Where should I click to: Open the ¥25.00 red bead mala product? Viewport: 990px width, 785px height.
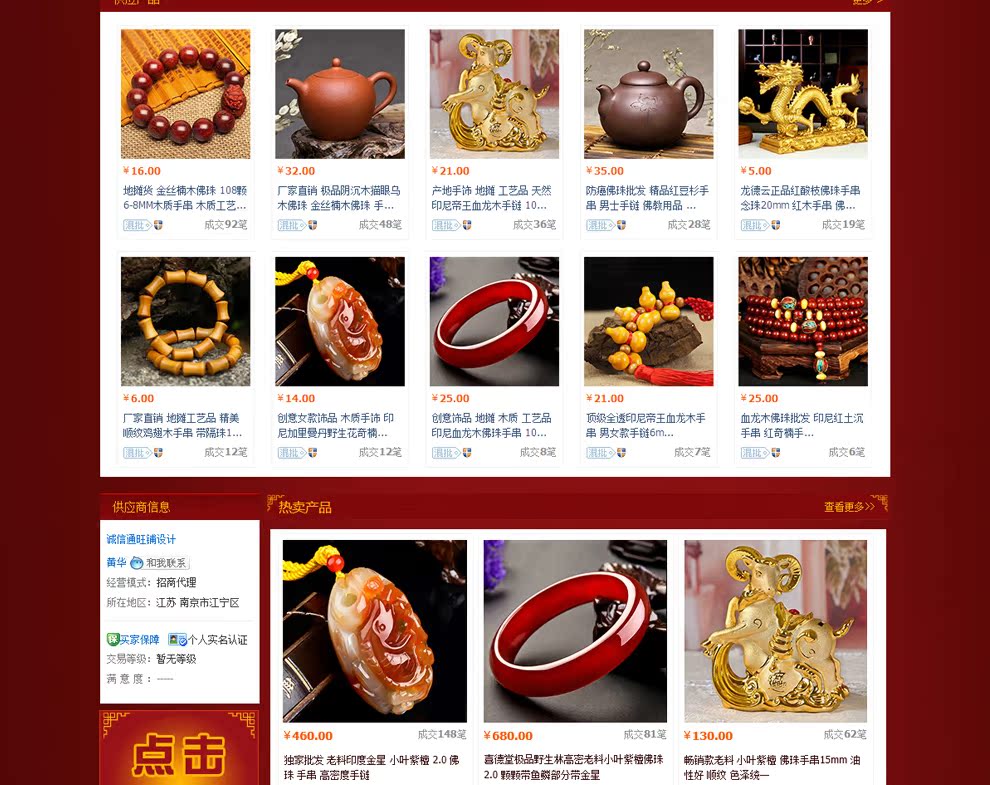coord(803,322)
